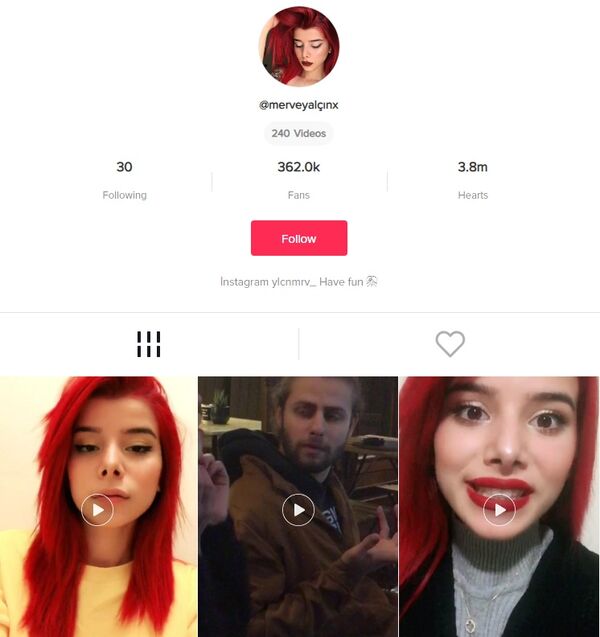Viewport: 600px width, 637px height.
Task: Open the profile picture
Action: [x=299, y=46]
